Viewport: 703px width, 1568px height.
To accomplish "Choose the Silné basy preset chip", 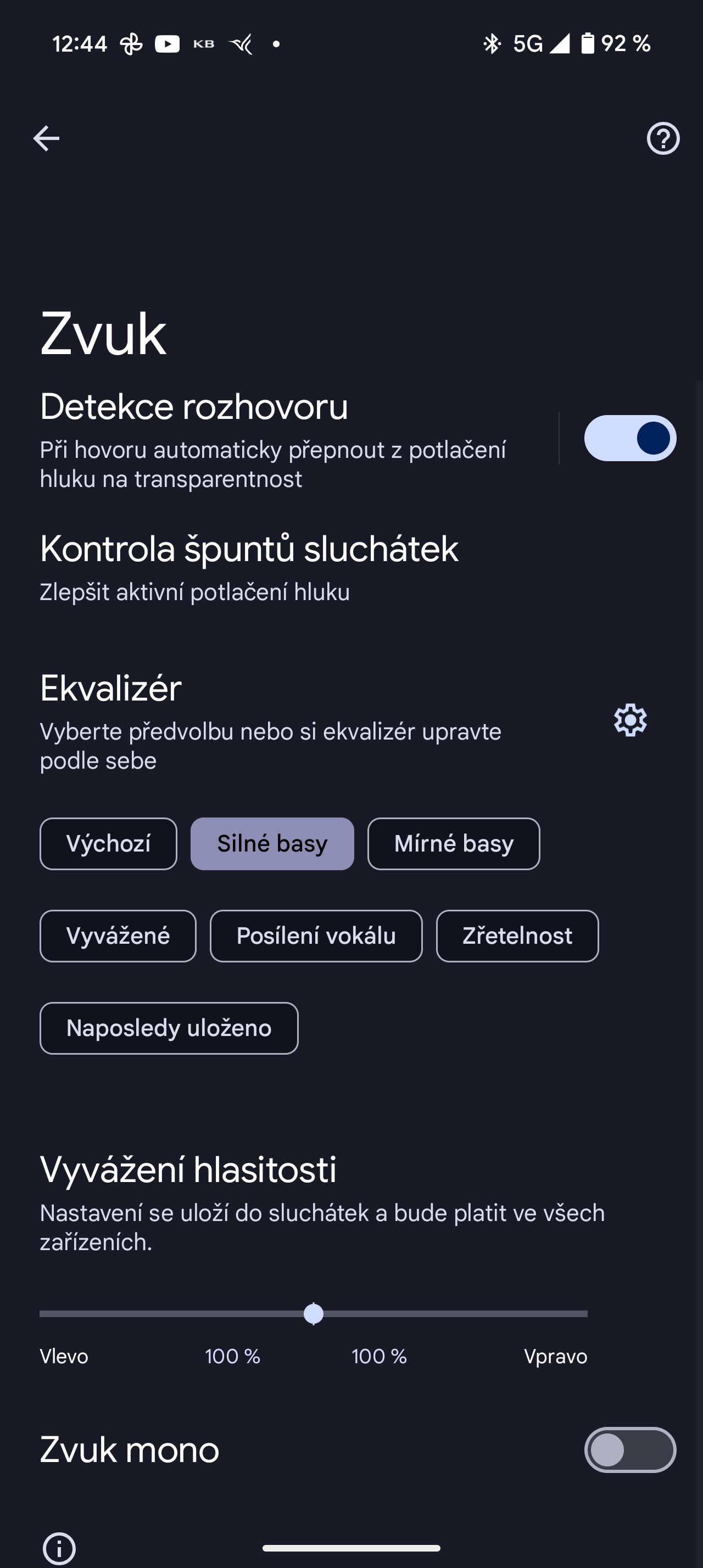I will 272,844.
